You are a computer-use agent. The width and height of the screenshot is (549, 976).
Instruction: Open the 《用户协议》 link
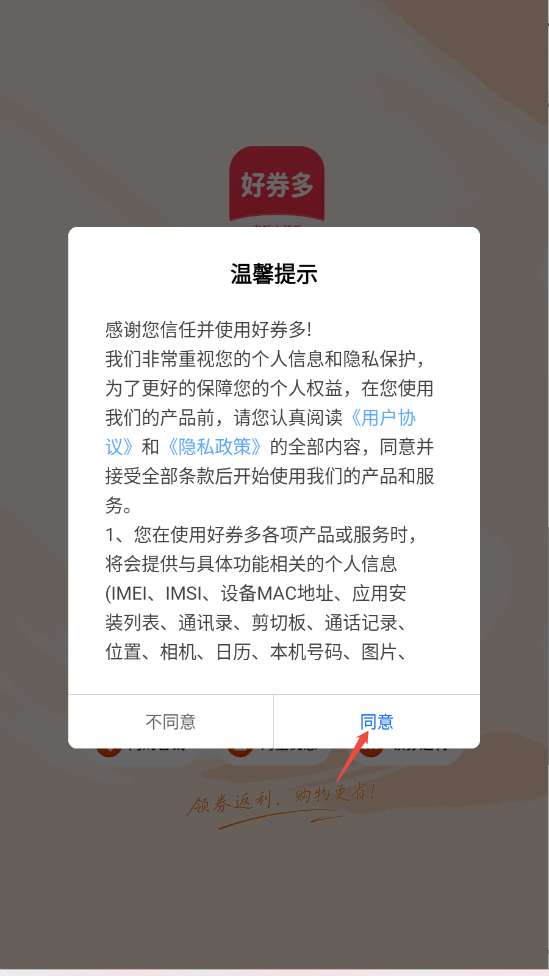[380, 418]
